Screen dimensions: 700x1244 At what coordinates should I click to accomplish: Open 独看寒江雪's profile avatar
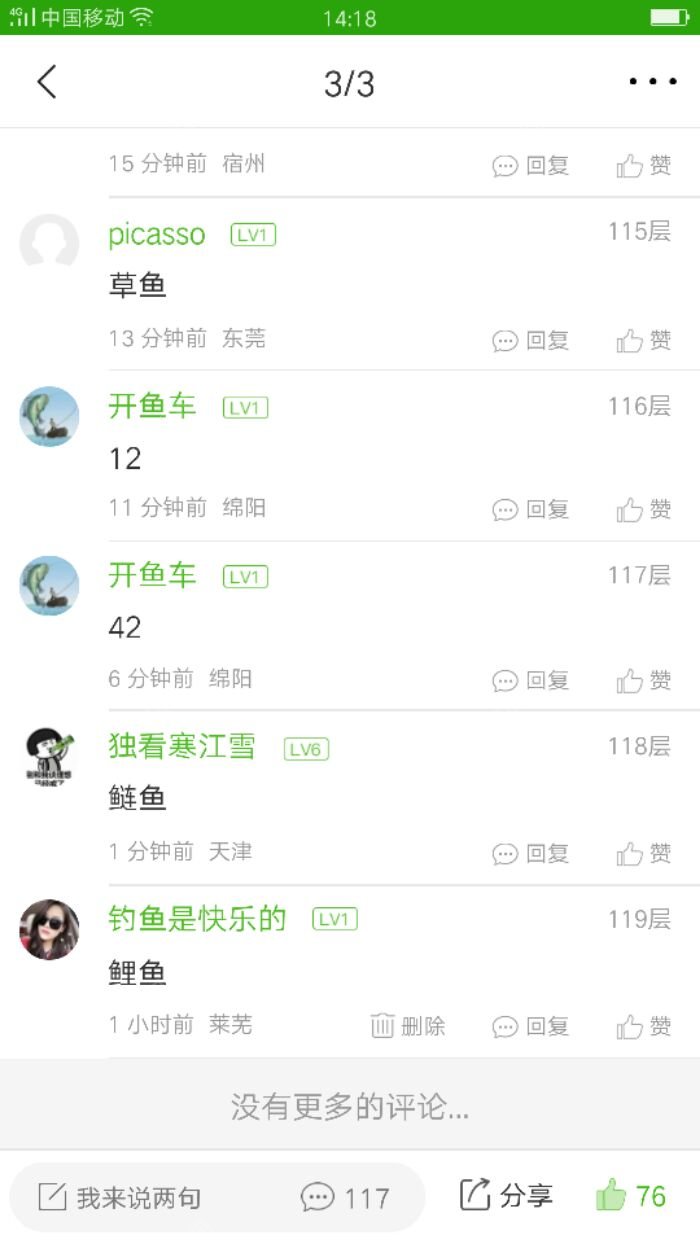point(49,757)
